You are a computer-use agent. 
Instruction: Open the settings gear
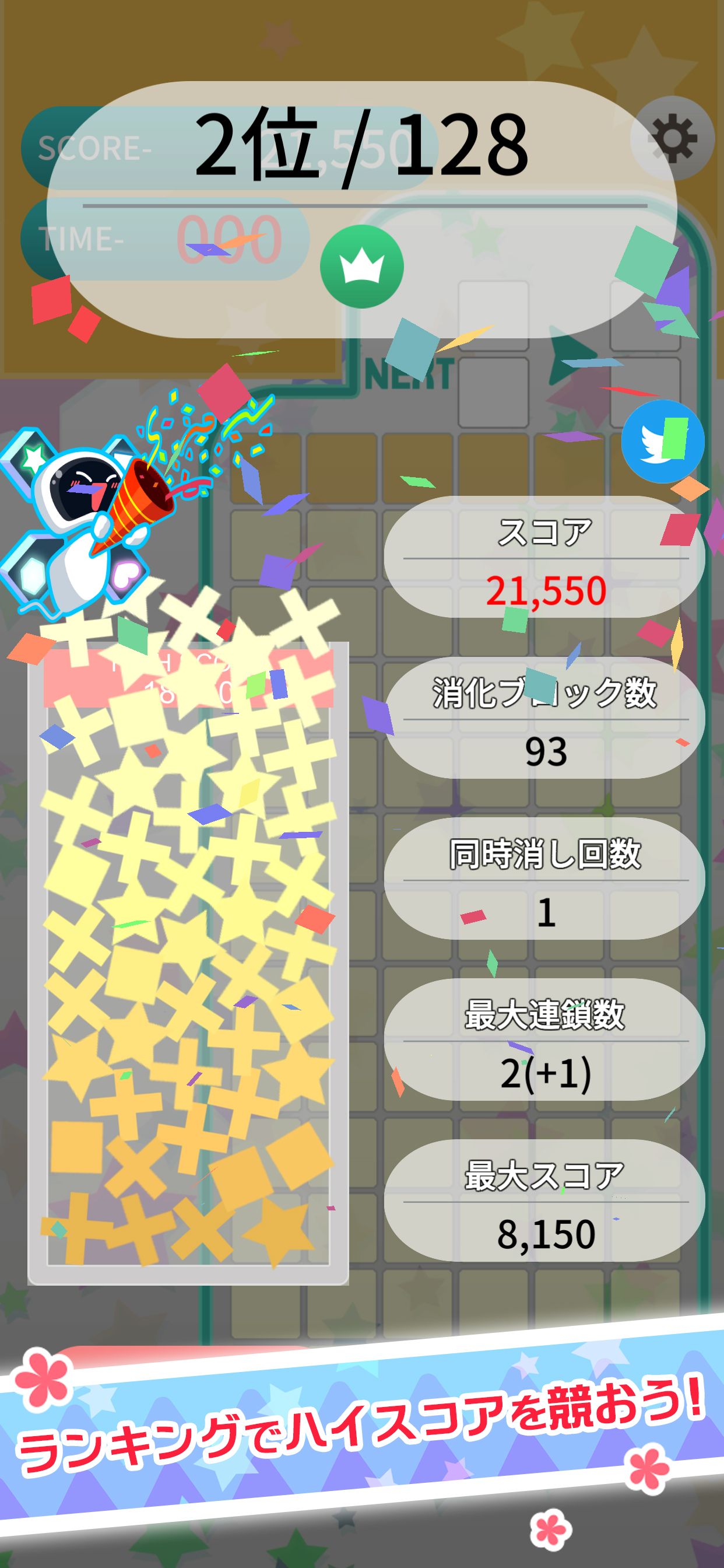672,139
